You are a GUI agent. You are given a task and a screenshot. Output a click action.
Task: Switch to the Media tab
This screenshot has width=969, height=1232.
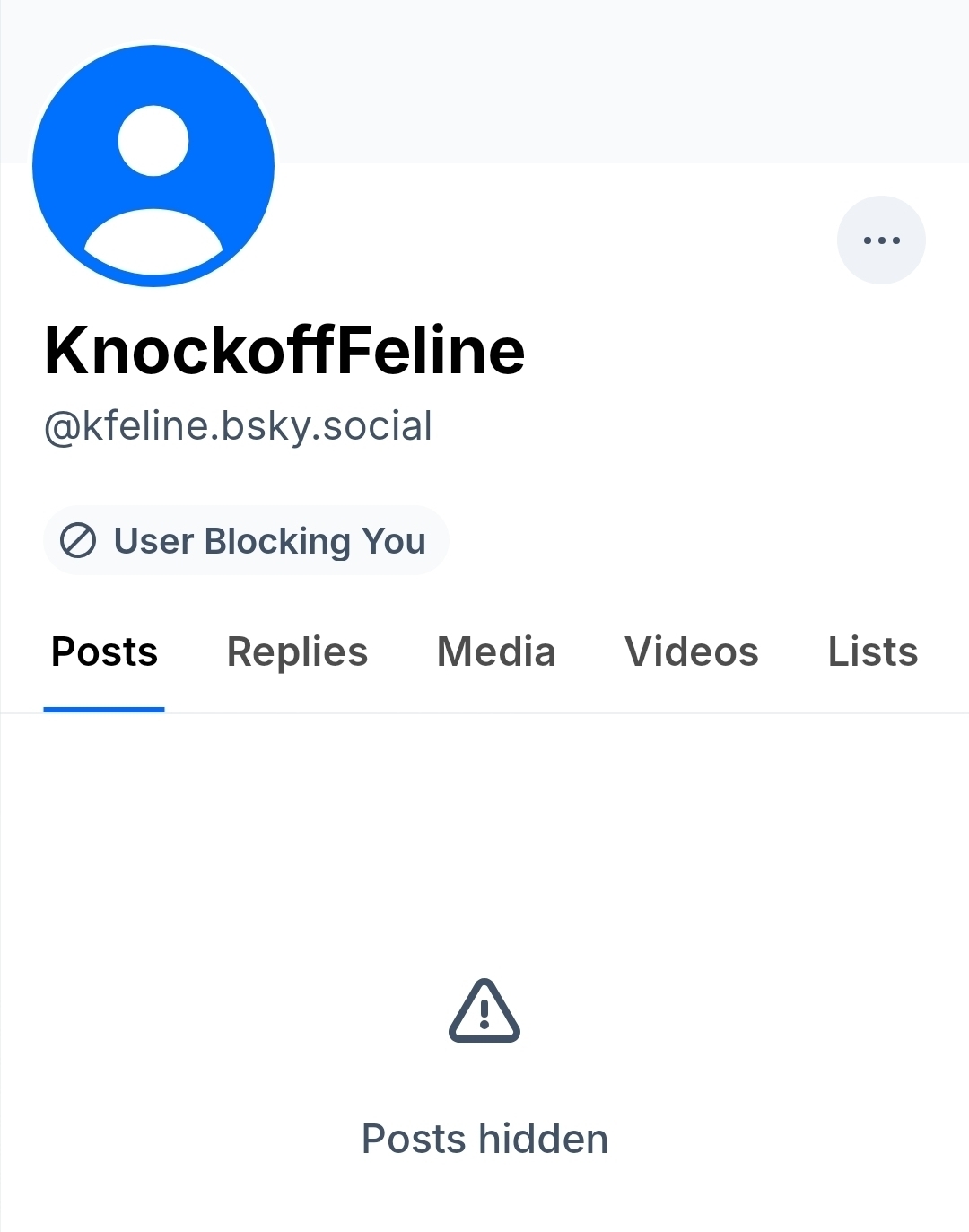tap(496, 652)
